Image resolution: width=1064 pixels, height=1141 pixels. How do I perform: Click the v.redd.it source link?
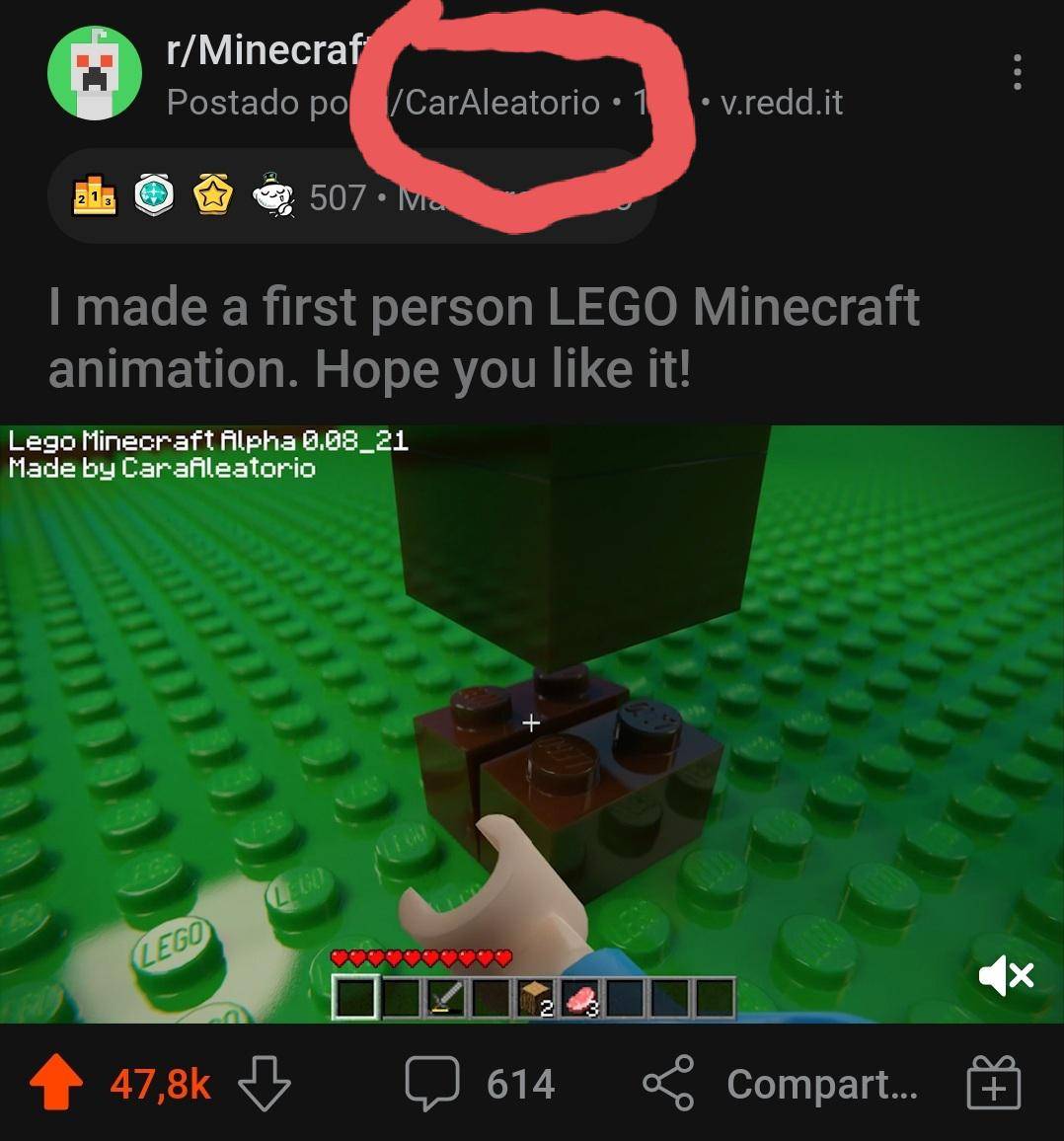tap(780, 102)
